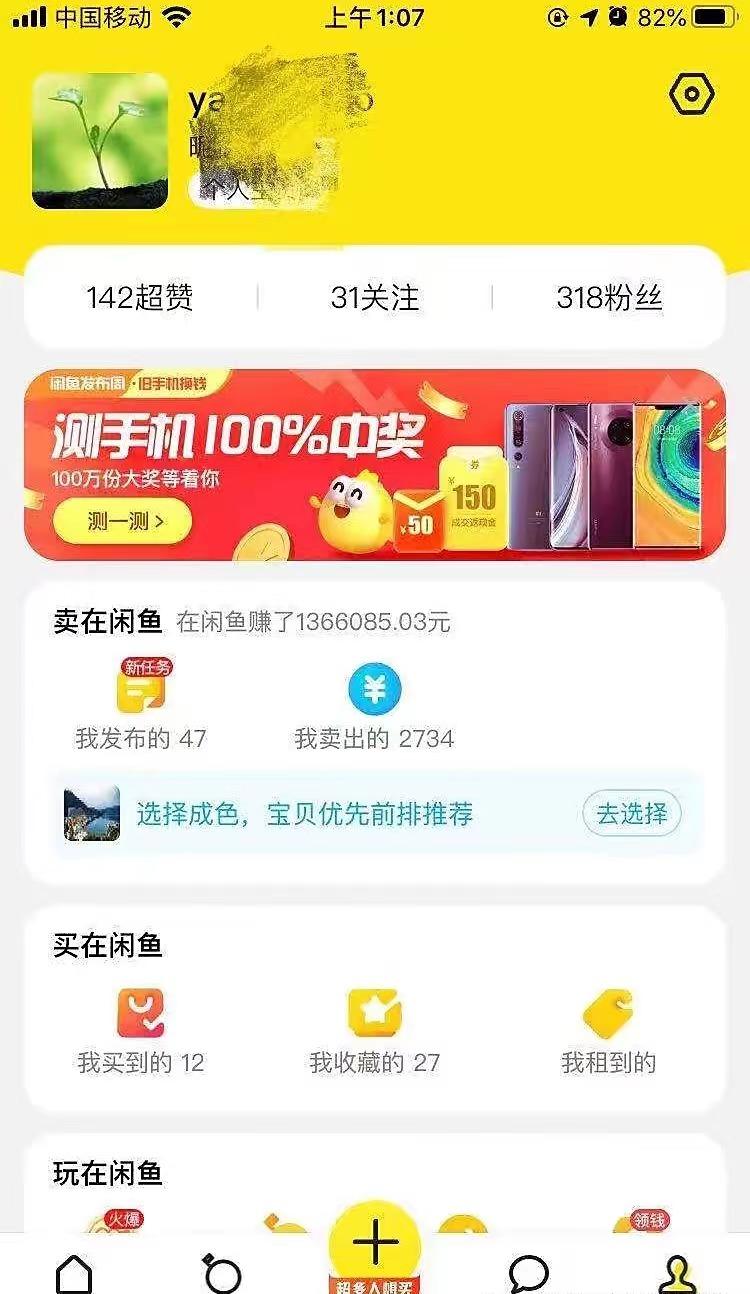Open 我收藏的 favorites star icon
Viewport: 750px width, 1294px height.
pyautogui.click(x=375, y=1013)
